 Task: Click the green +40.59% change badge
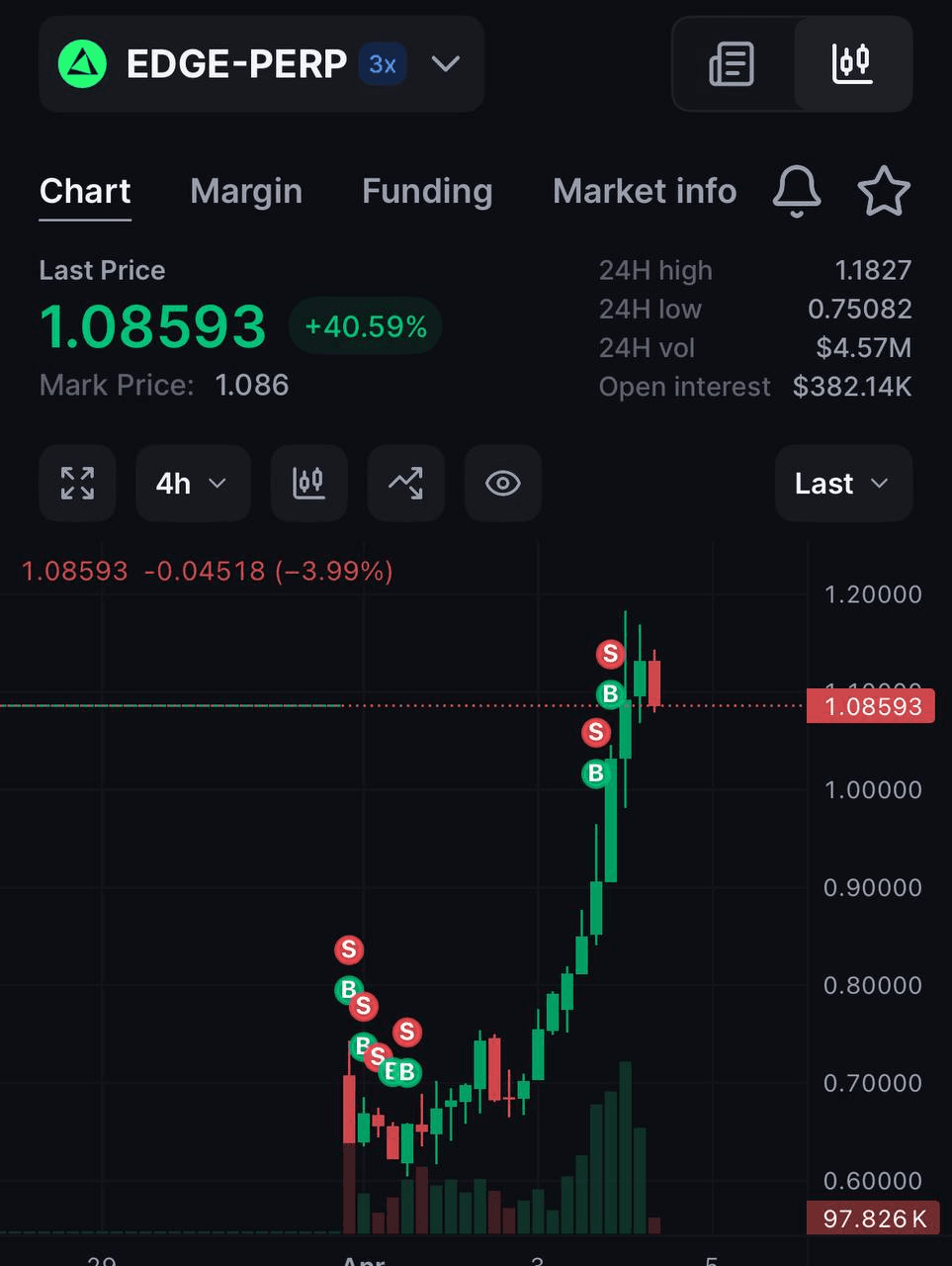click(364, 326)
